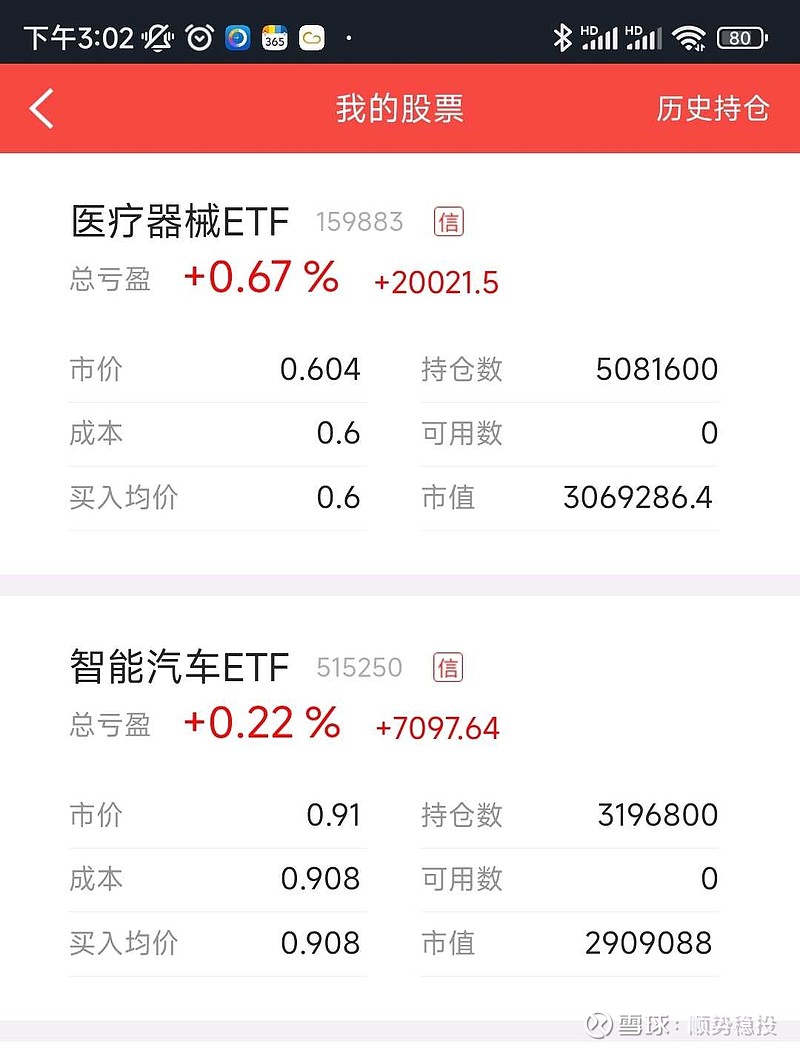The width and height of the screenshot is (800, 1050).
Task: Tap the ETF code 515250
Action: click(x=359, y=669)
